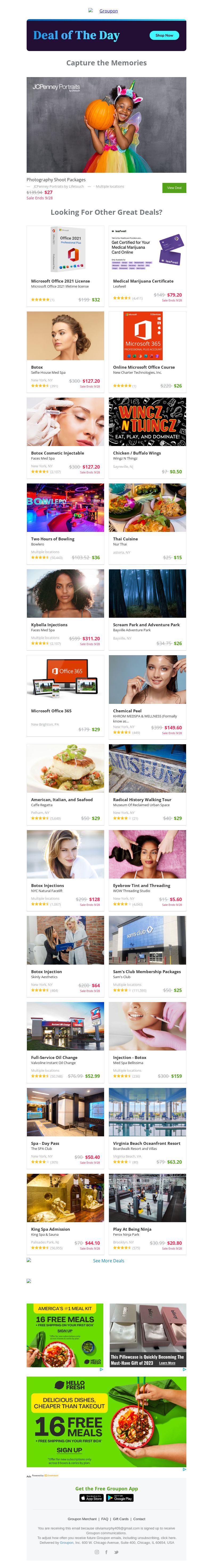The image size is (213, 1568).
Task: Open the Full-Service Oil Change deal
Action: pos(65,1041)
